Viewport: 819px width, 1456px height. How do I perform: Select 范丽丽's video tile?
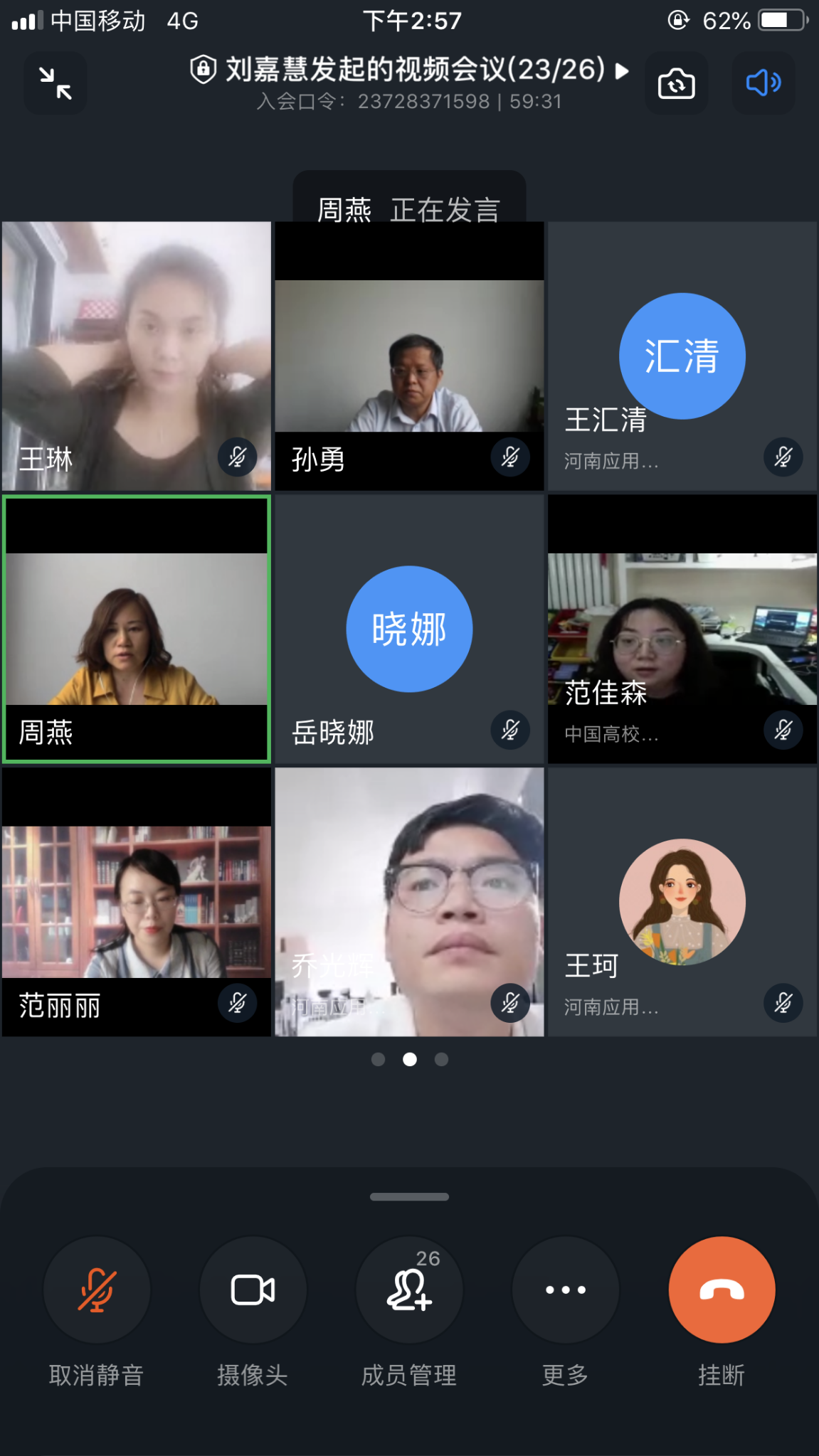coord(137,902)
